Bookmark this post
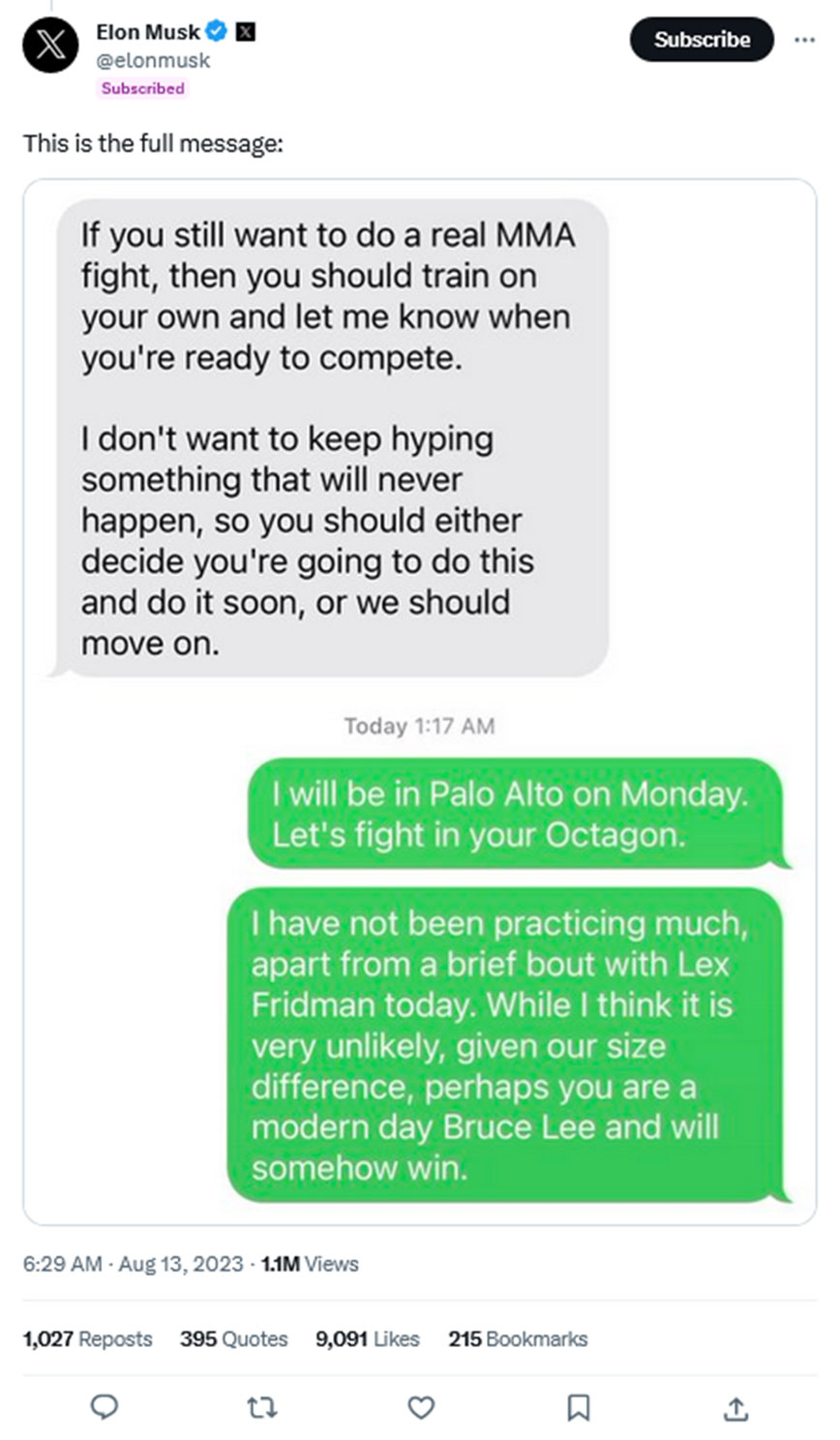 coord(578,1406)
